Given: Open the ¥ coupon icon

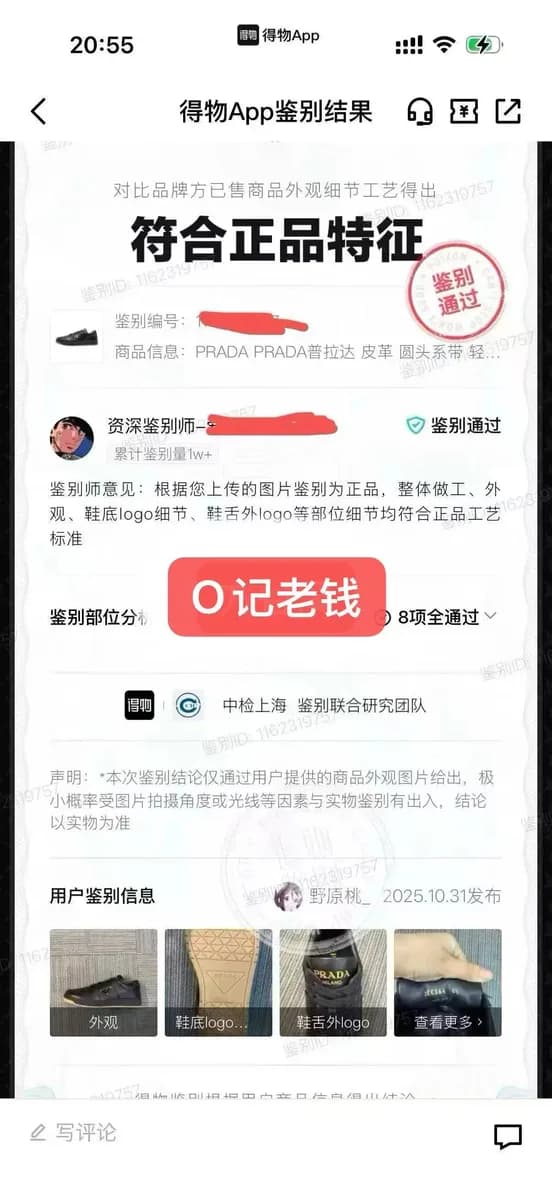Looking at the screenshot, I should pos(464,111).
